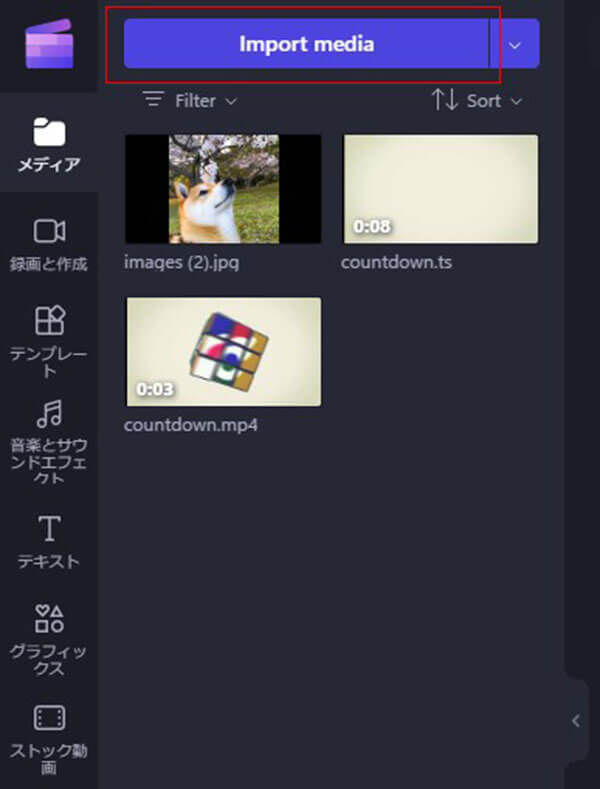Viewport: 600px width, 789px height.
Task: Collapse the media side panel
Action: point(576,721)
